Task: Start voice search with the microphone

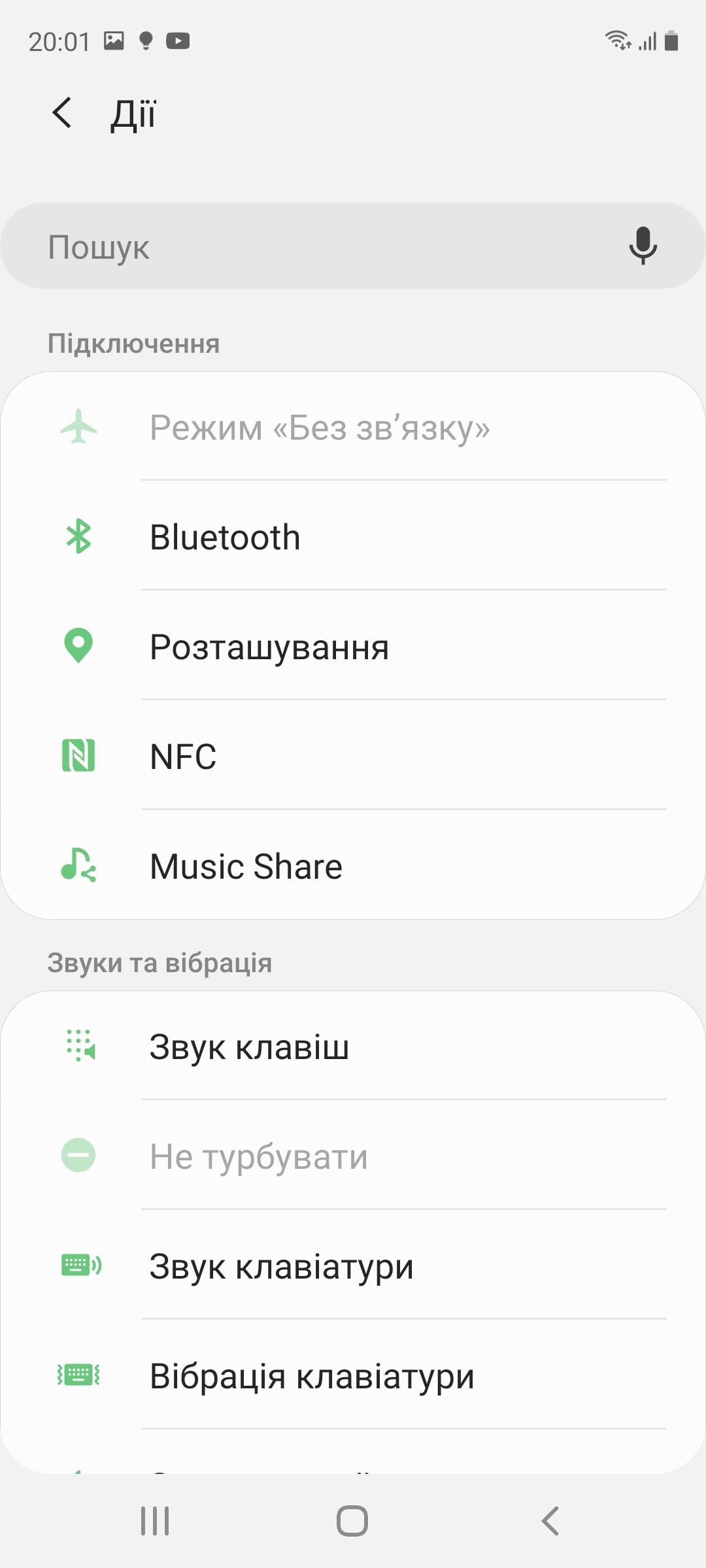Action: [x=643, y=246]
